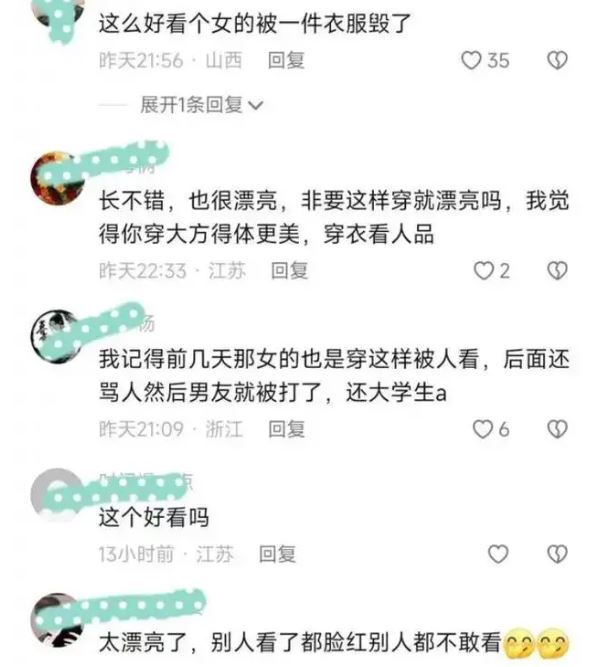The image size is (604, 667).
Task: Expand 展开1条回复 under the first comment
Action: pyautogui.click(x=202, y=104)
